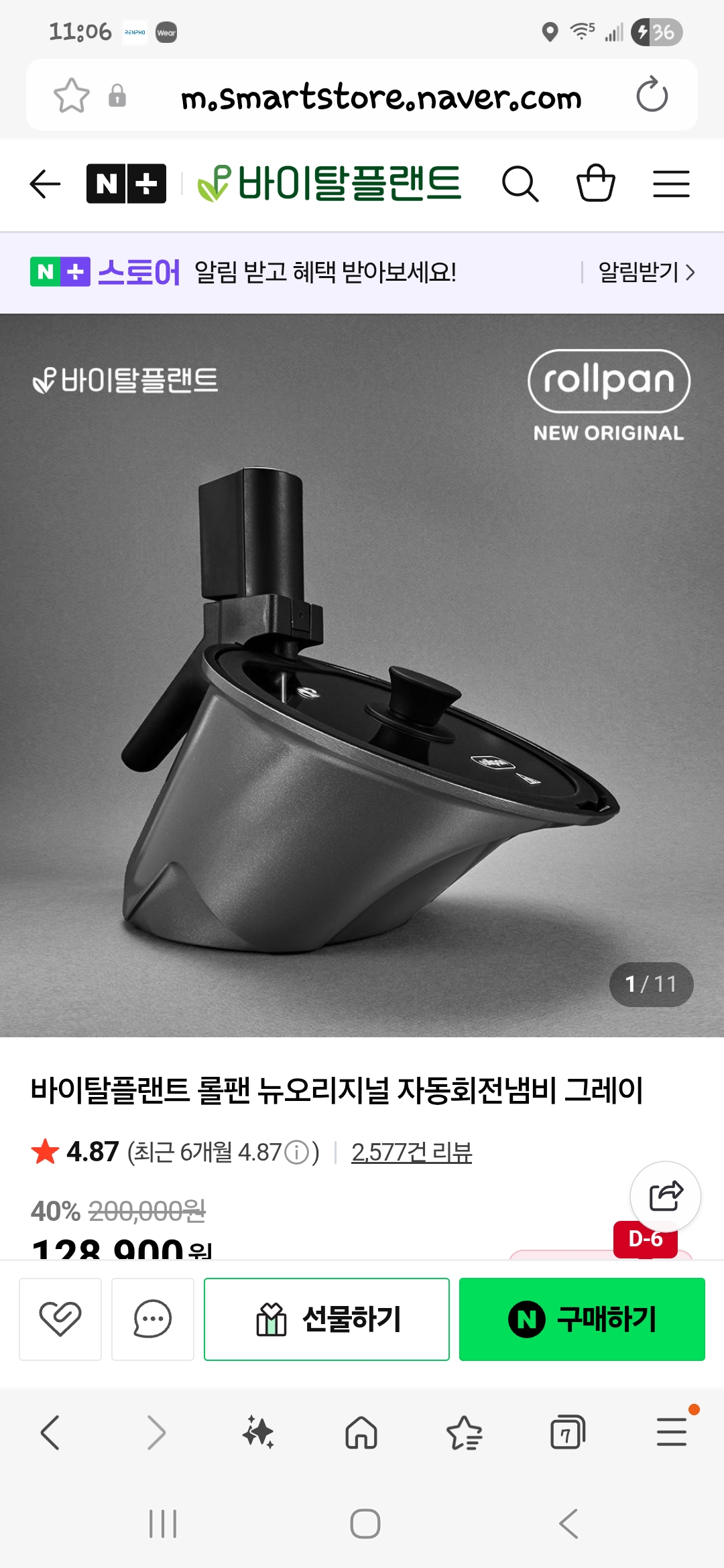The image size is (724, 1568).
Task: Go back with the store header arrow
Action: 46,184
